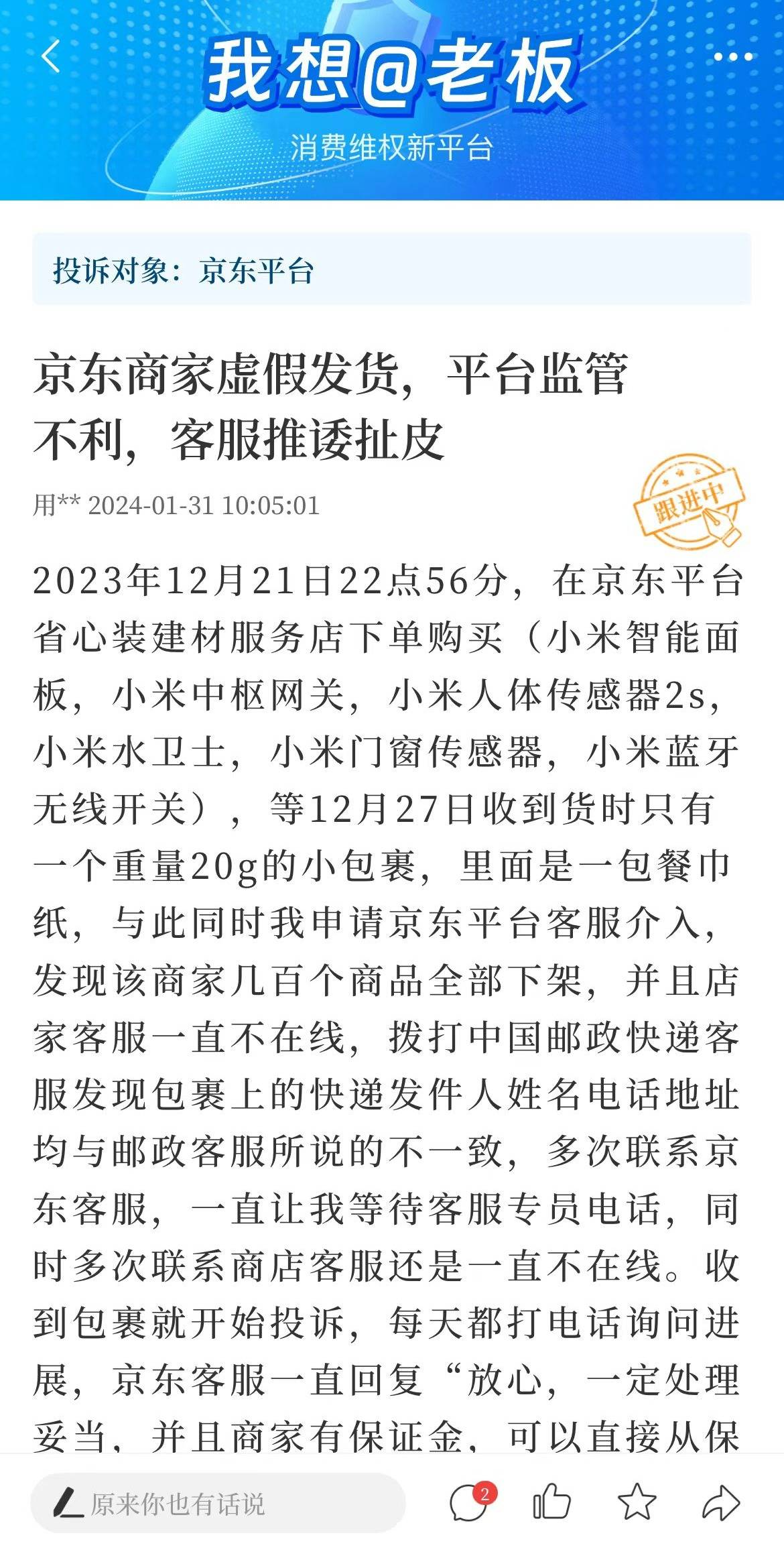Go back using the top-left arrow

point(51,56)
